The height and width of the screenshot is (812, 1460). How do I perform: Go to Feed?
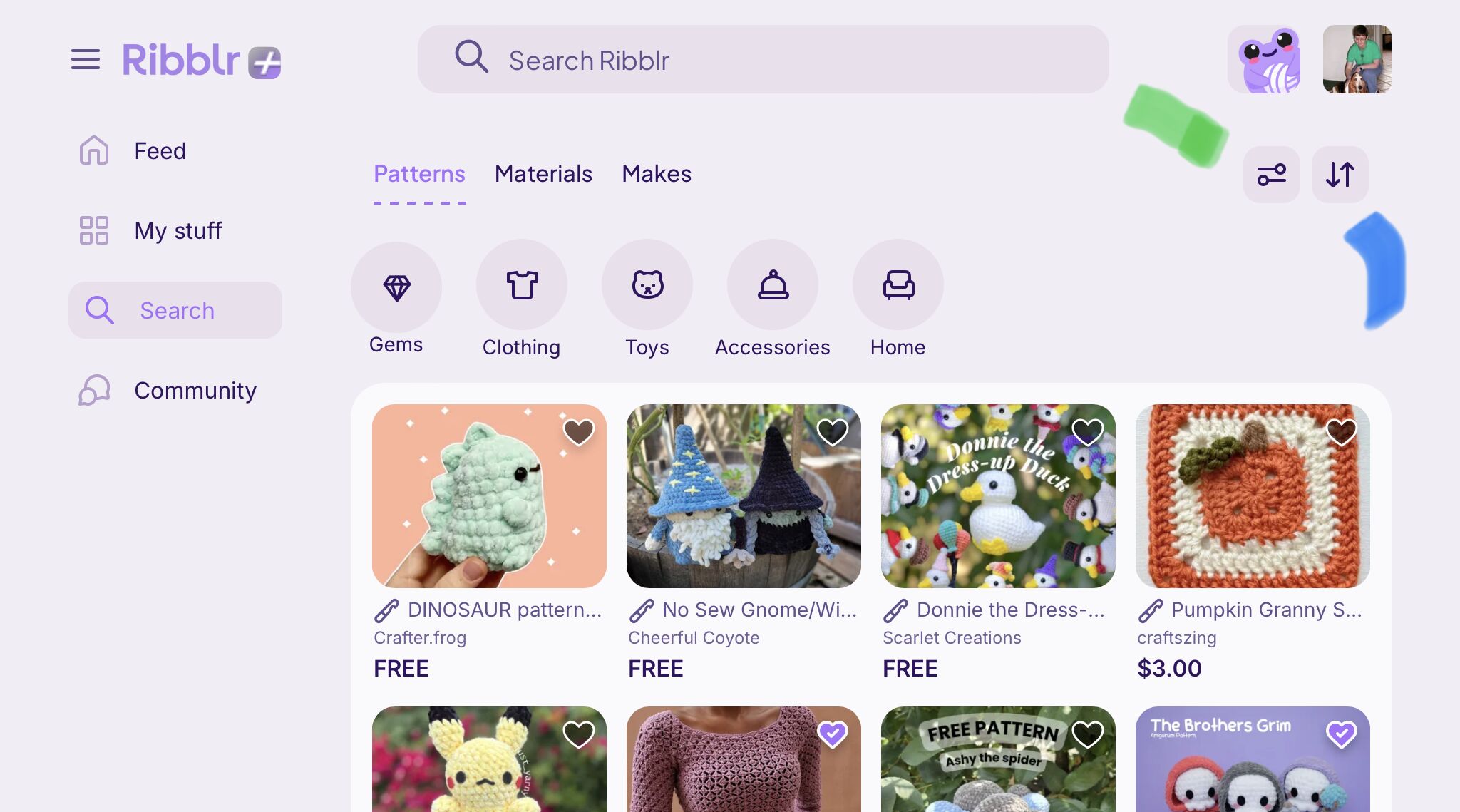coord(160,151)
